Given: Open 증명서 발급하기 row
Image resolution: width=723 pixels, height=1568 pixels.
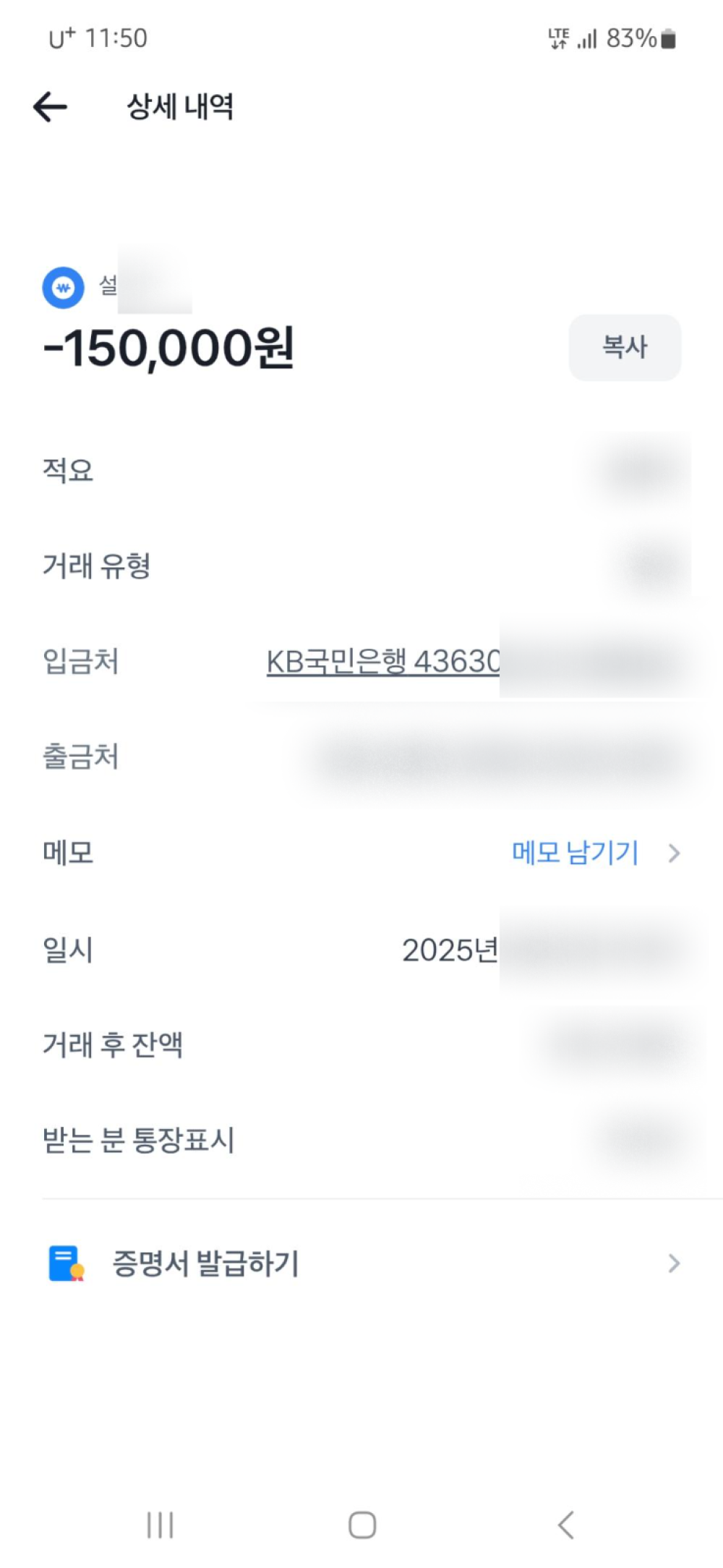Looking at the screenshot, I should (x=361, y=1264).
